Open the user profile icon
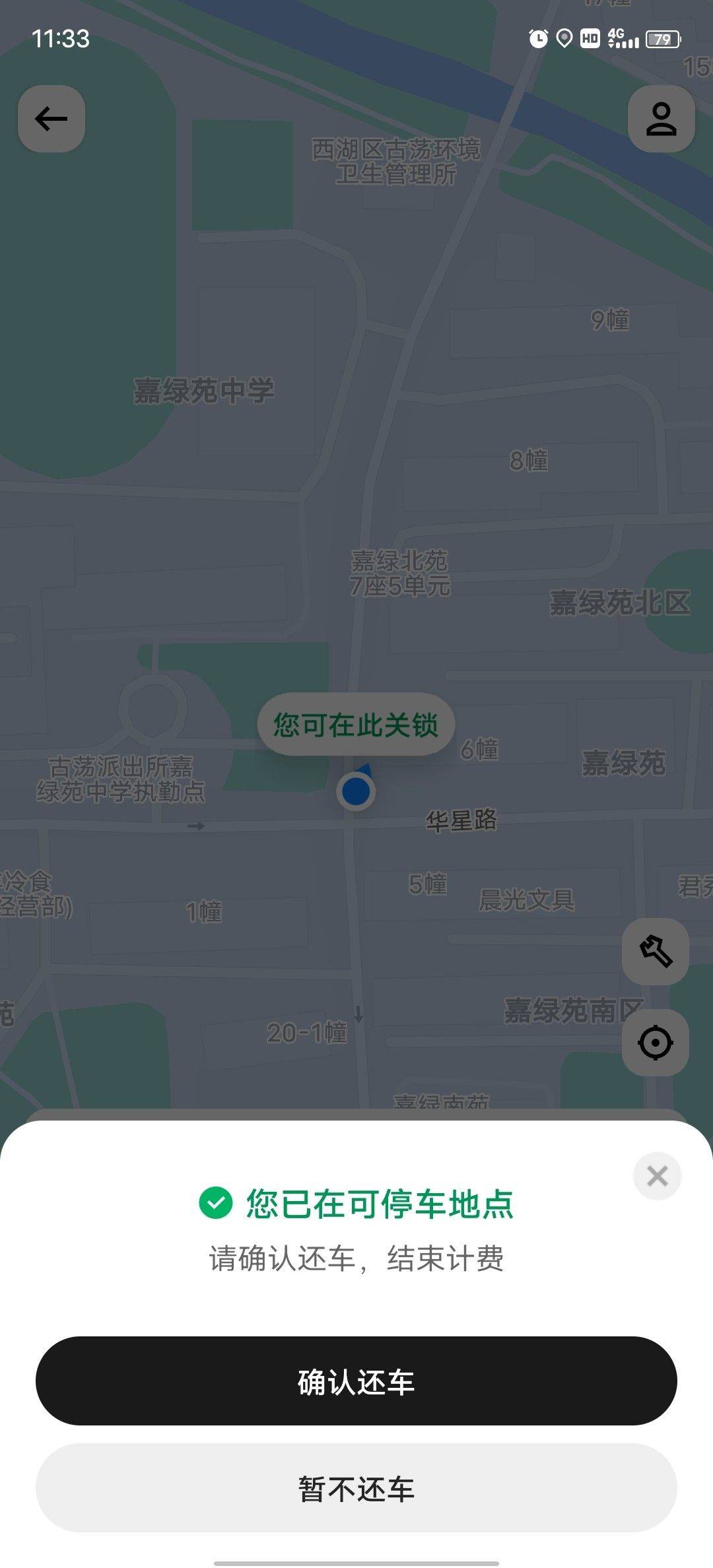Screen dimensions: 713x1568 [661, 119]
